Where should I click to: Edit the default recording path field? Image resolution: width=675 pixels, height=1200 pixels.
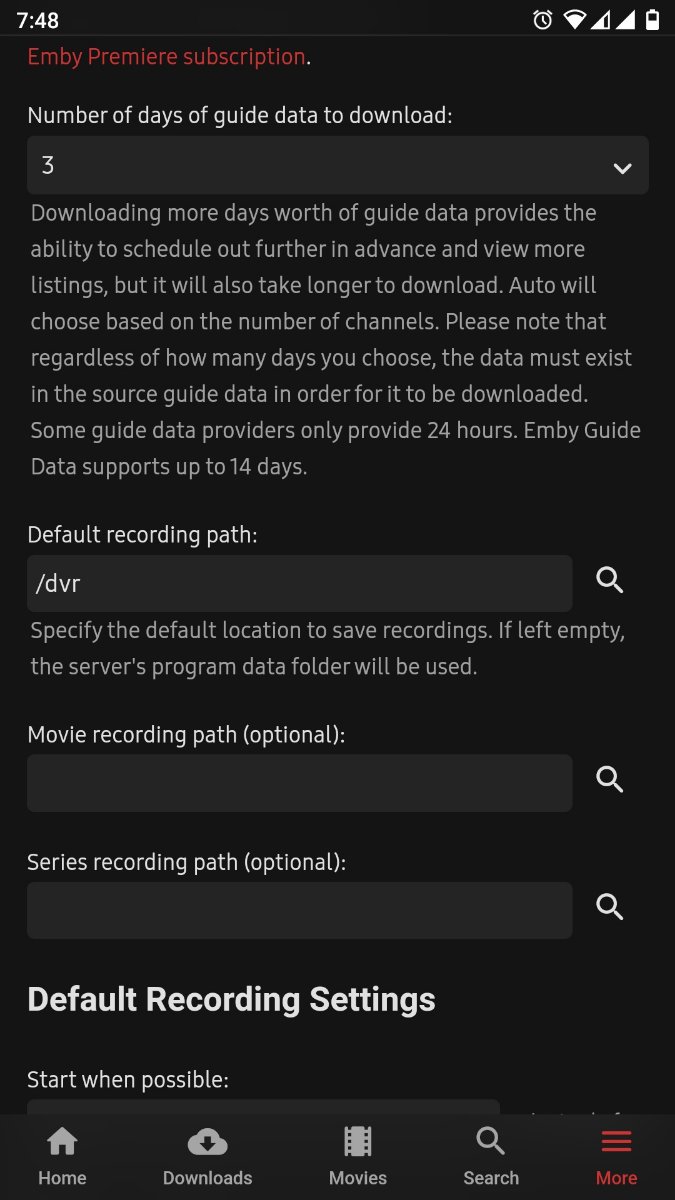(x=299, y=584)
